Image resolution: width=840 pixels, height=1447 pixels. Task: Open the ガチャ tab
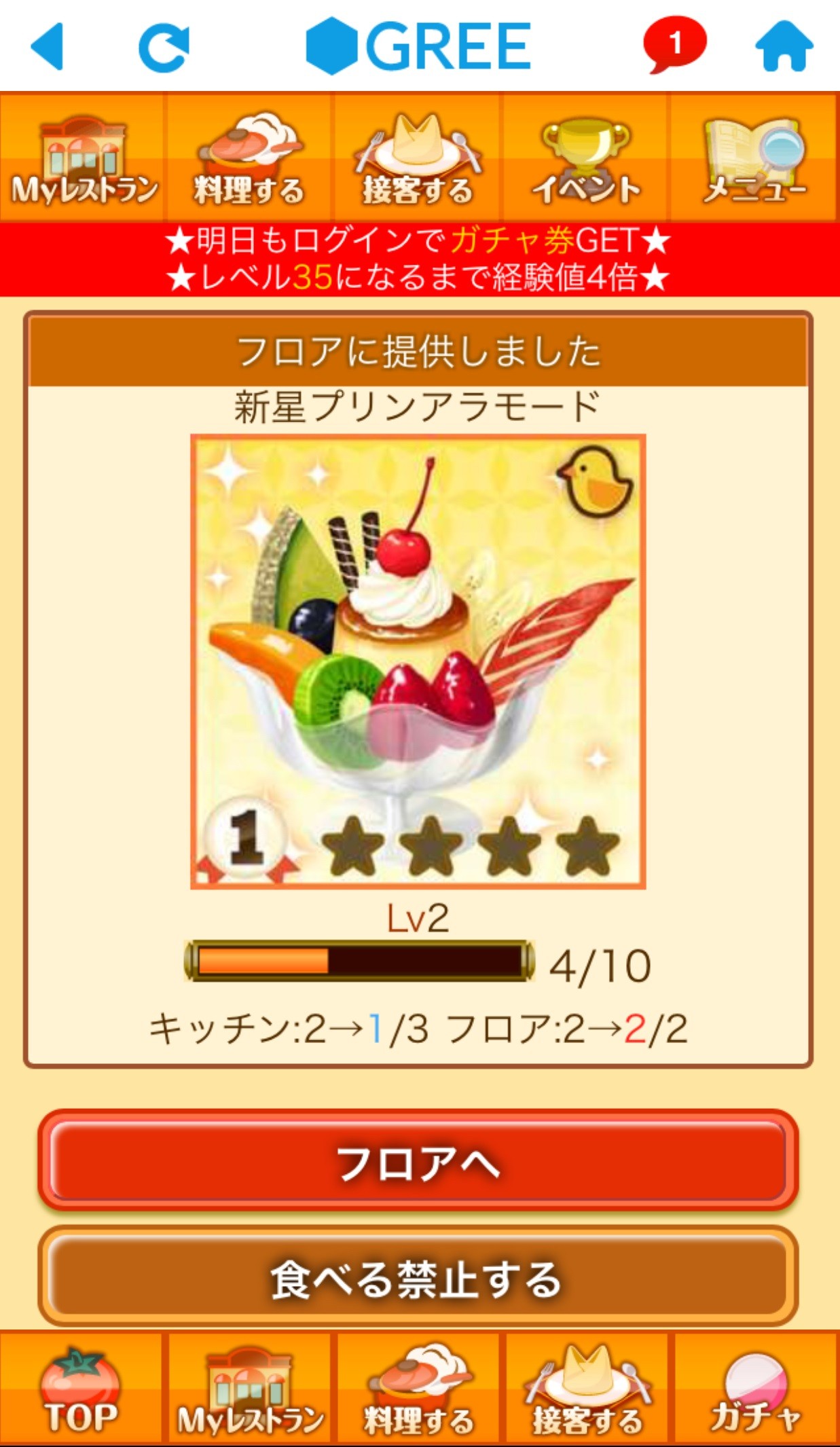[755, 1389]
